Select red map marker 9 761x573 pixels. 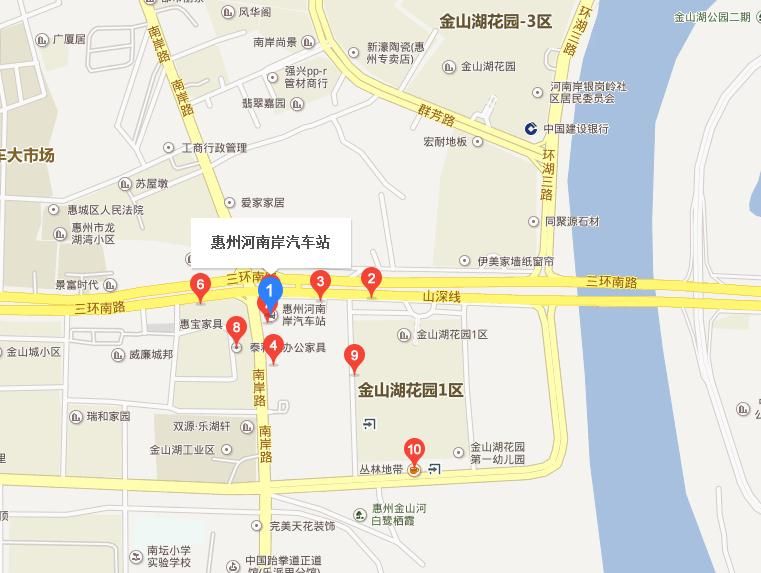click(352, 355)
